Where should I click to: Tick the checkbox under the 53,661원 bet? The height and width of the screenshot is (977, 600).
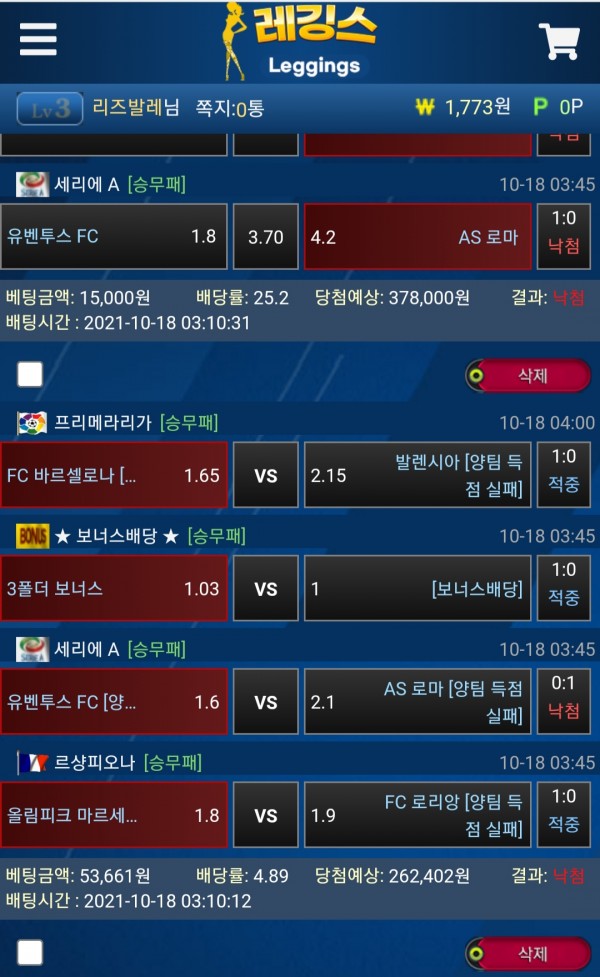click(30, 953)
